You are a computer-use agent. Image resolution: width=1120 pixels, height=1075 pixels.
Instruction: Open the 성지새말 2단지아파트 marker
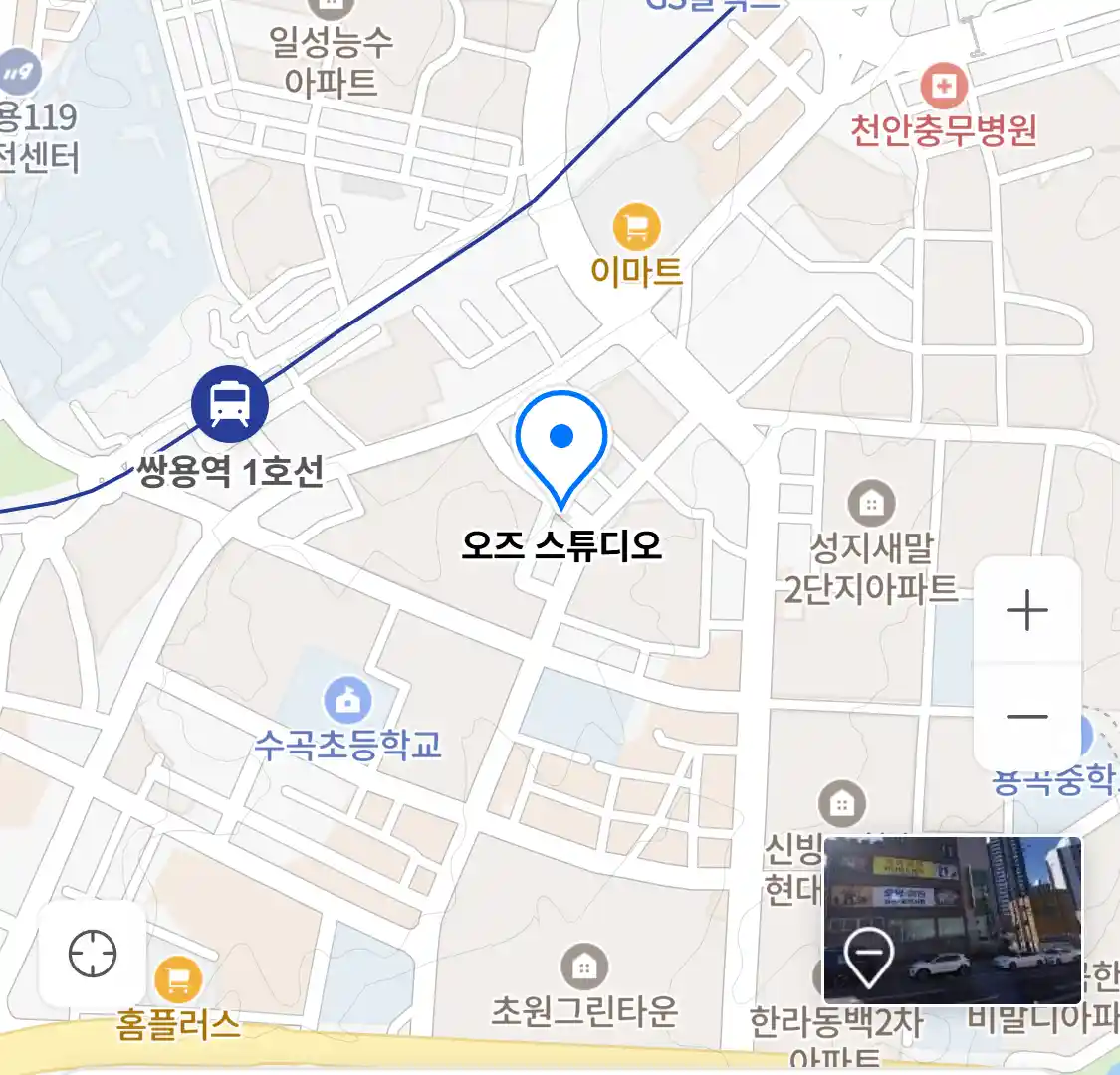[871, 504]
